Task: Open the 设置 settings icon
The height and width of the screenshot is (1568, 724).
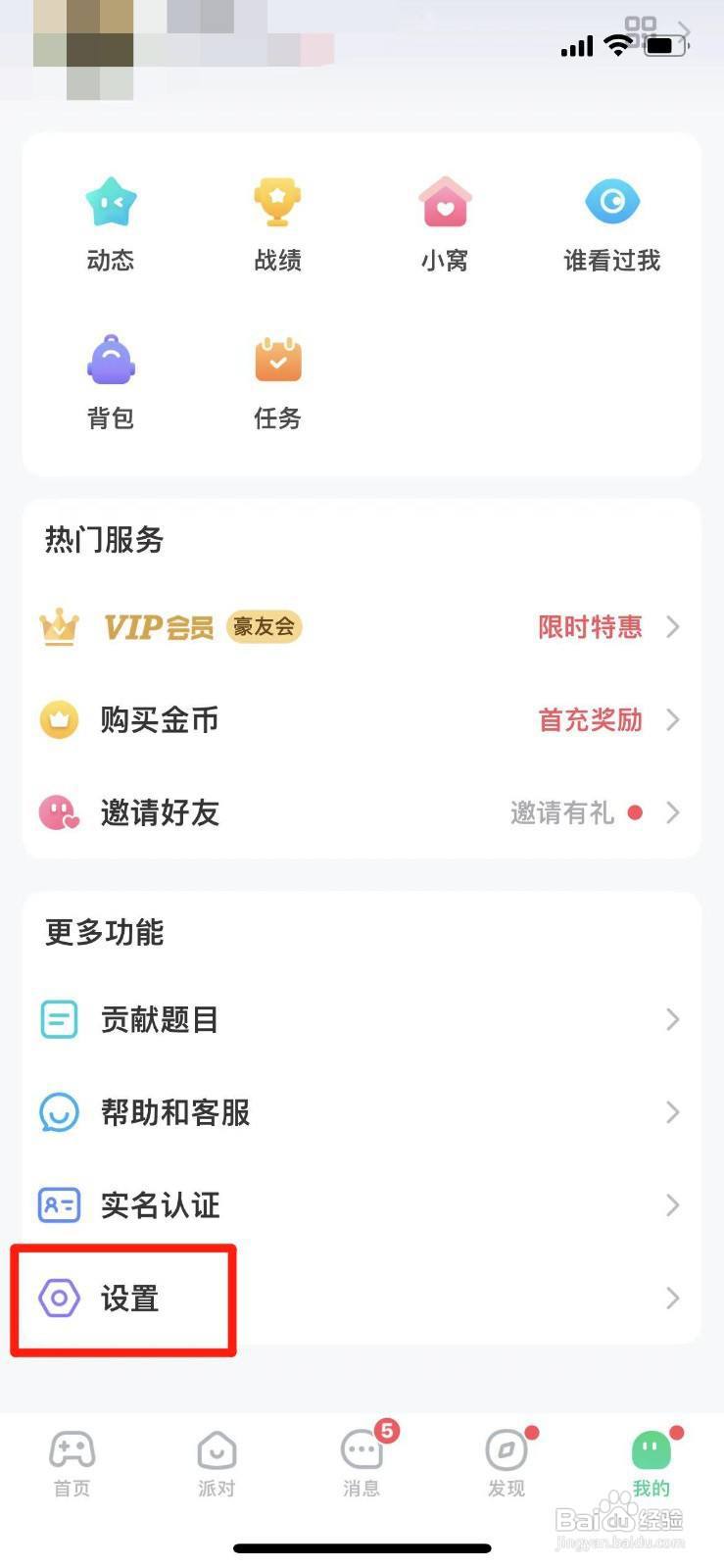Action: [59, 1298]
